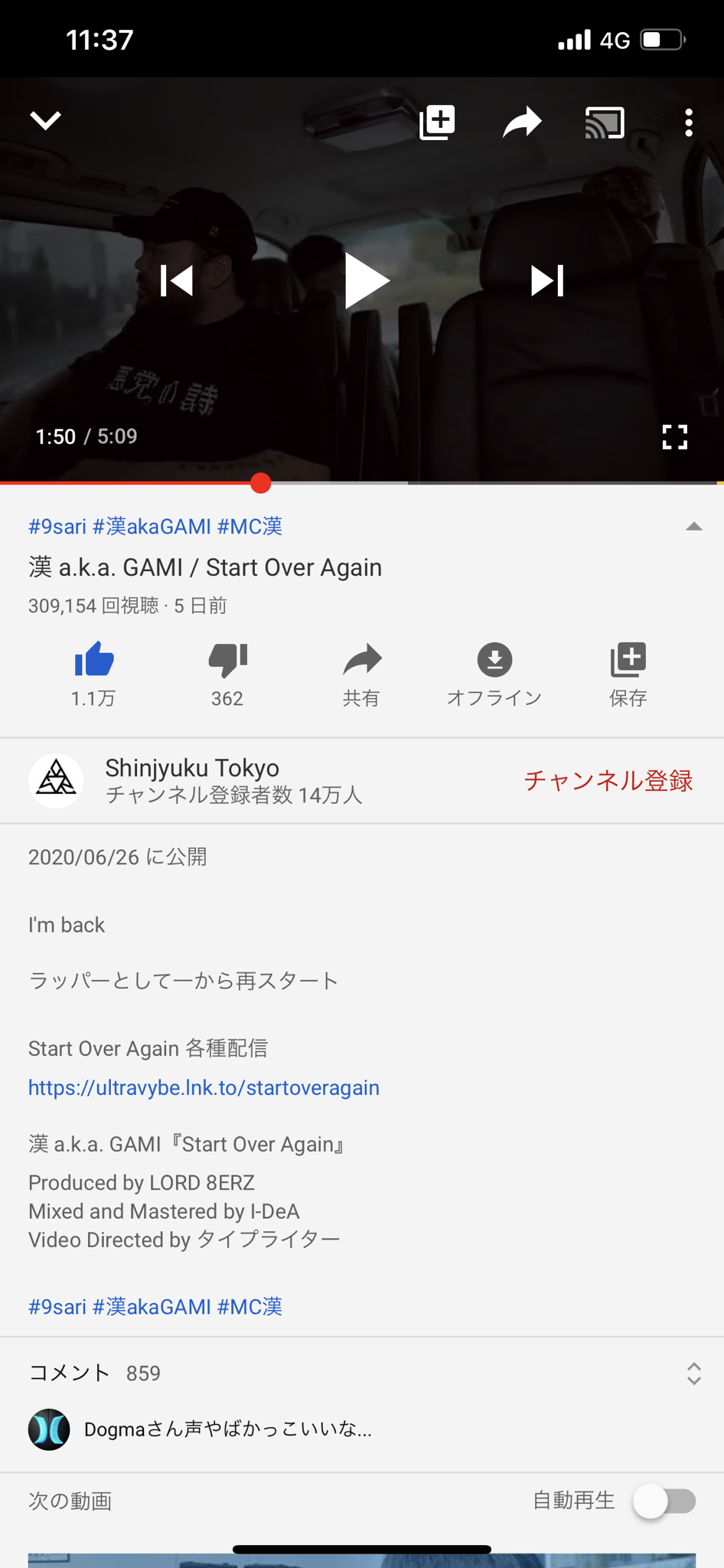This screenshot has width=724, height=1568.
Task: Open the video overflow menu
Action: coord(689,122)
